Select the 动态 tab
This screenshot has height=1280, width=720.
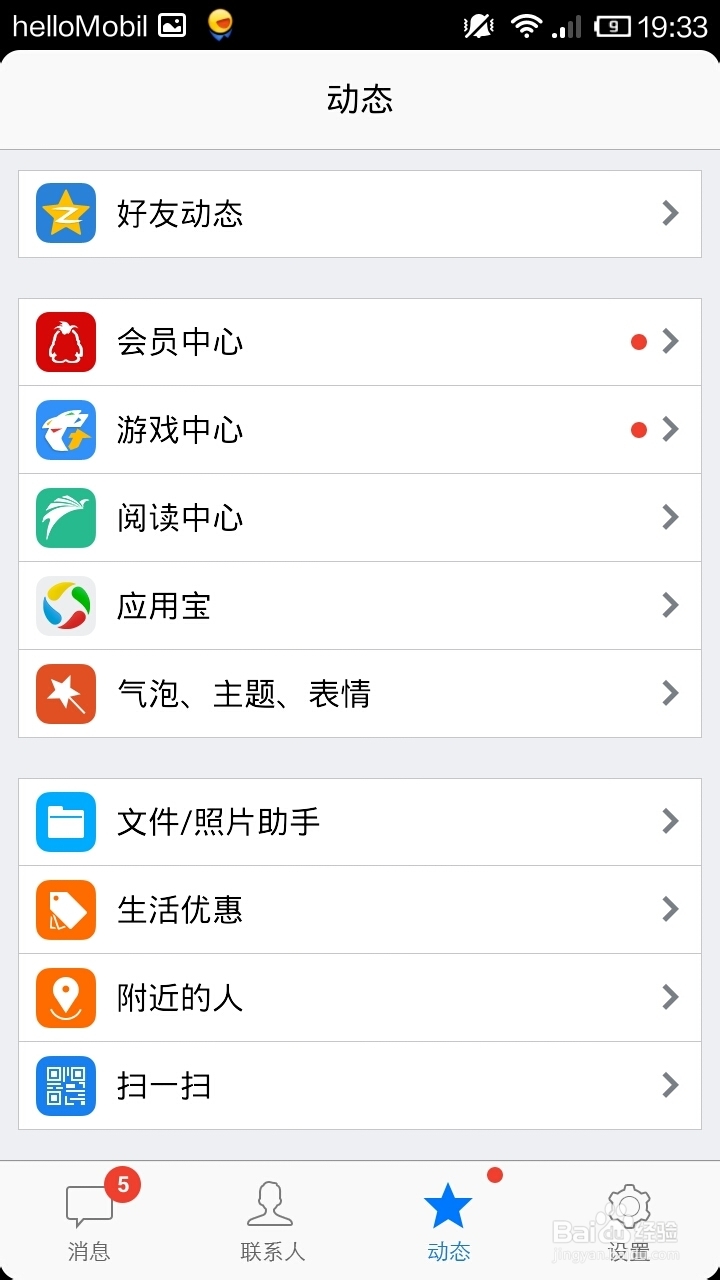(x=449, y=1220)
